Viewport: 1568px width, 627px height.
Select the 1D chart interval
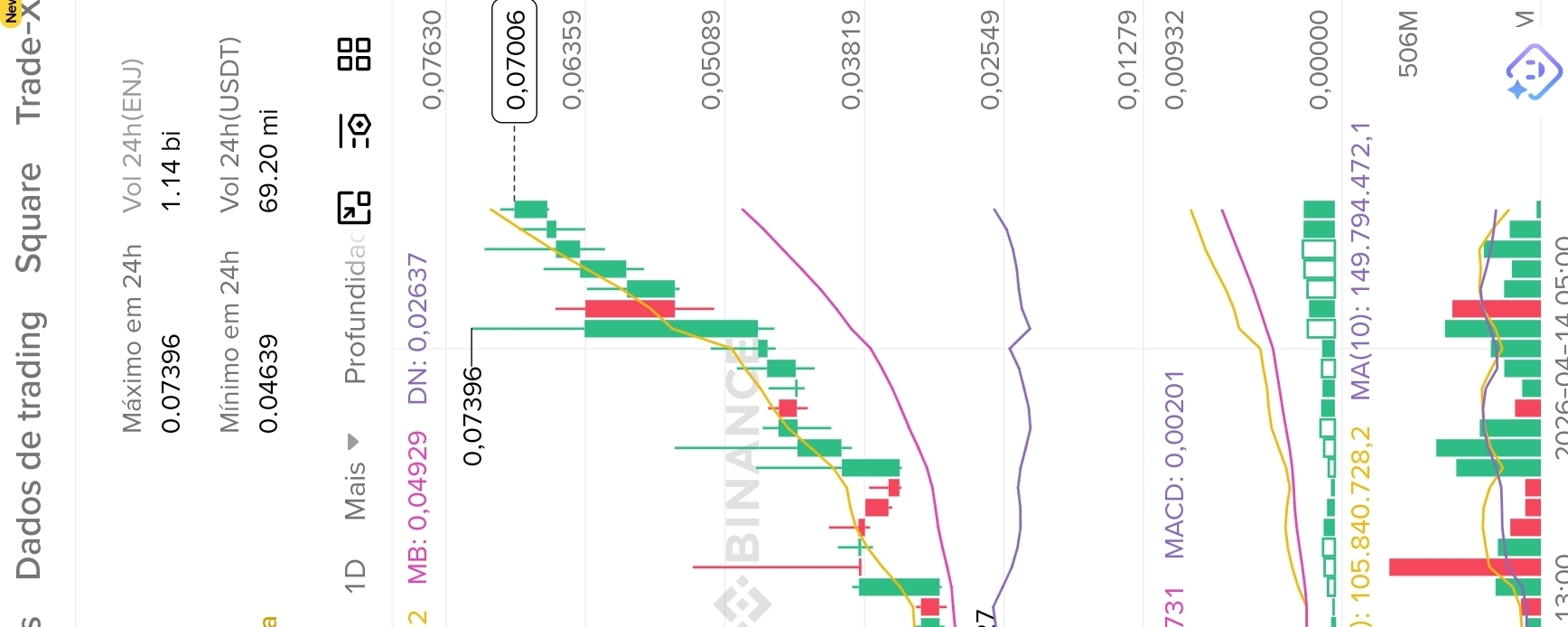click(355, 575)
